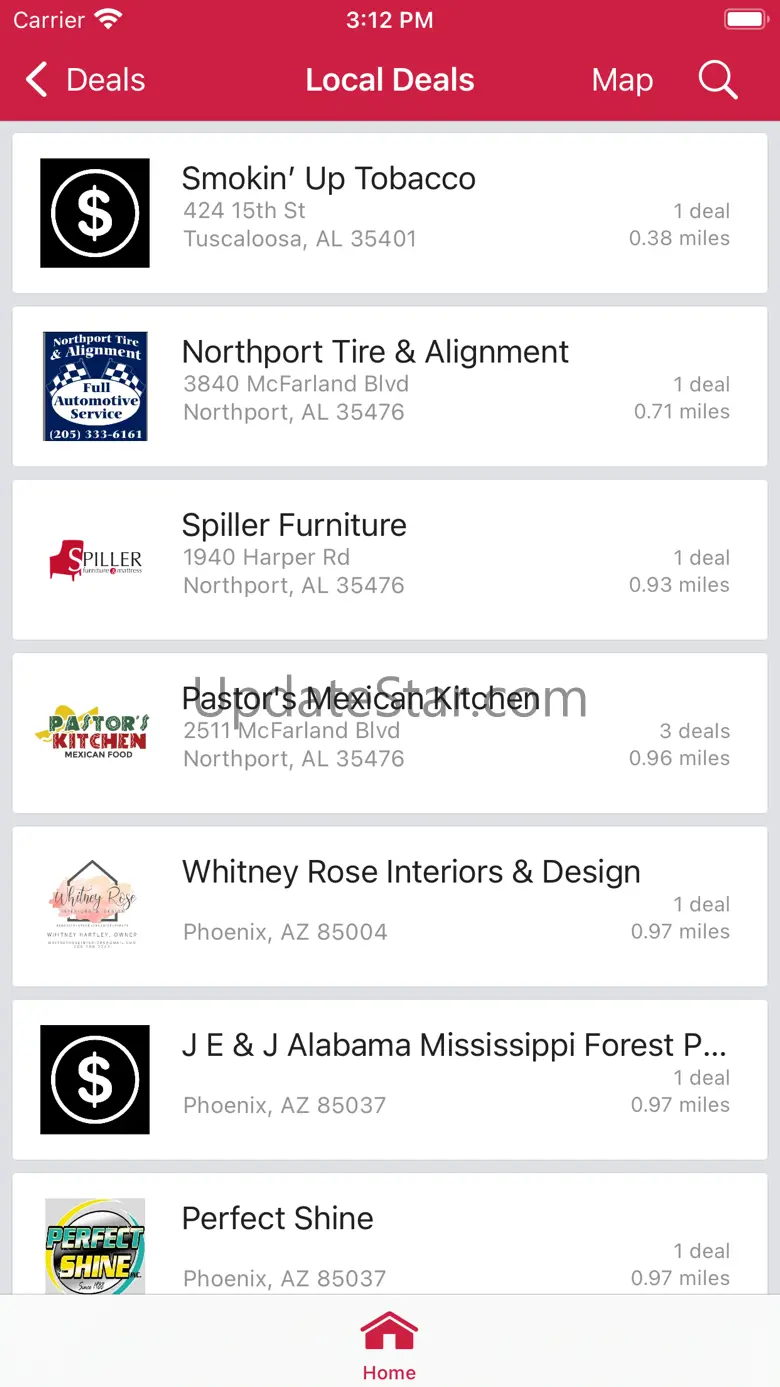Image resolution: width=780 pixels, height=1387 pixels.
Task: Open the search magnifier icon
Action: point(717,80)
